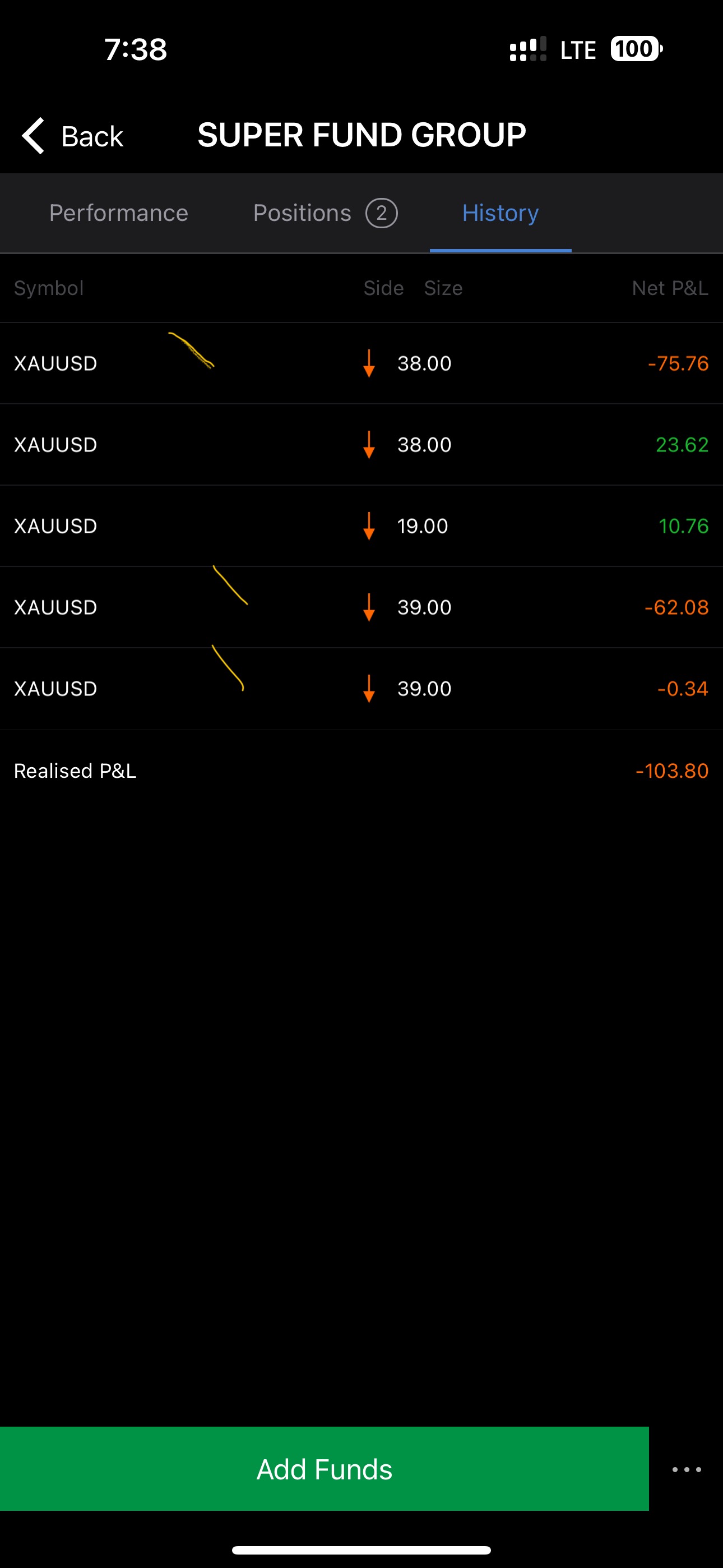Image resolution: width=723 pixels, height=1568 pixels.
Task: Open the three-dot more options menu
Action: click(687, 1469)
